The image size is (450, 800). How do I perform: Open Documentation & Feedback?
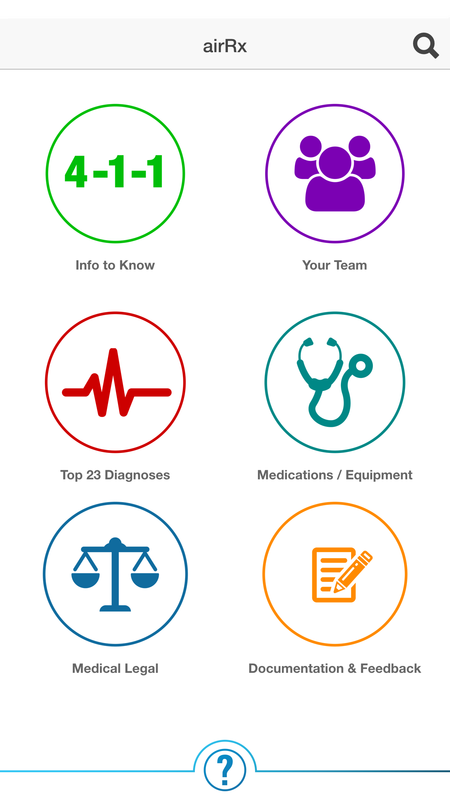[x=335, y=574]
